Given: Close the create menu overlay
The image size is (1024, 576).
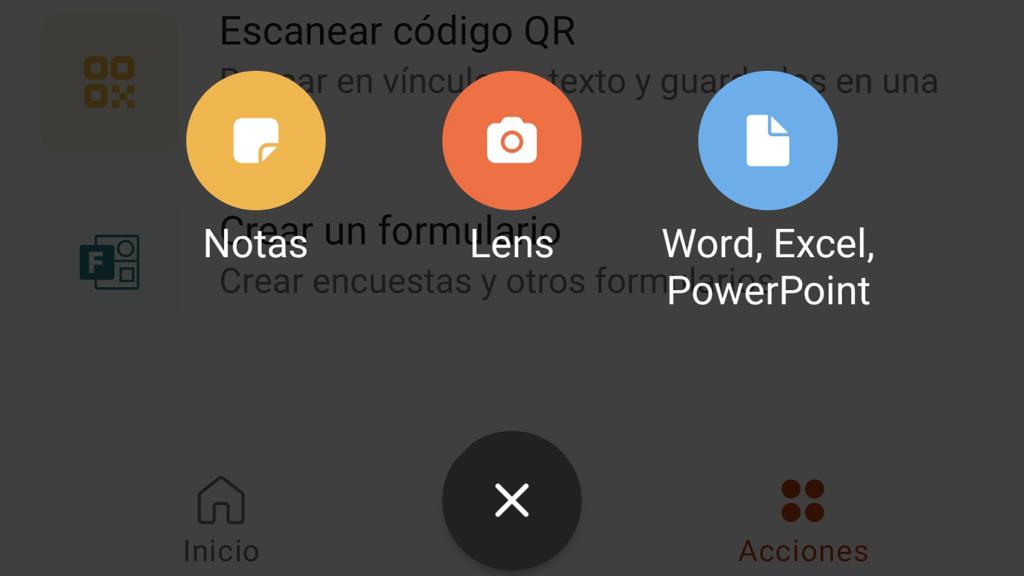Looking at the screenshot, I should [512, 500].
